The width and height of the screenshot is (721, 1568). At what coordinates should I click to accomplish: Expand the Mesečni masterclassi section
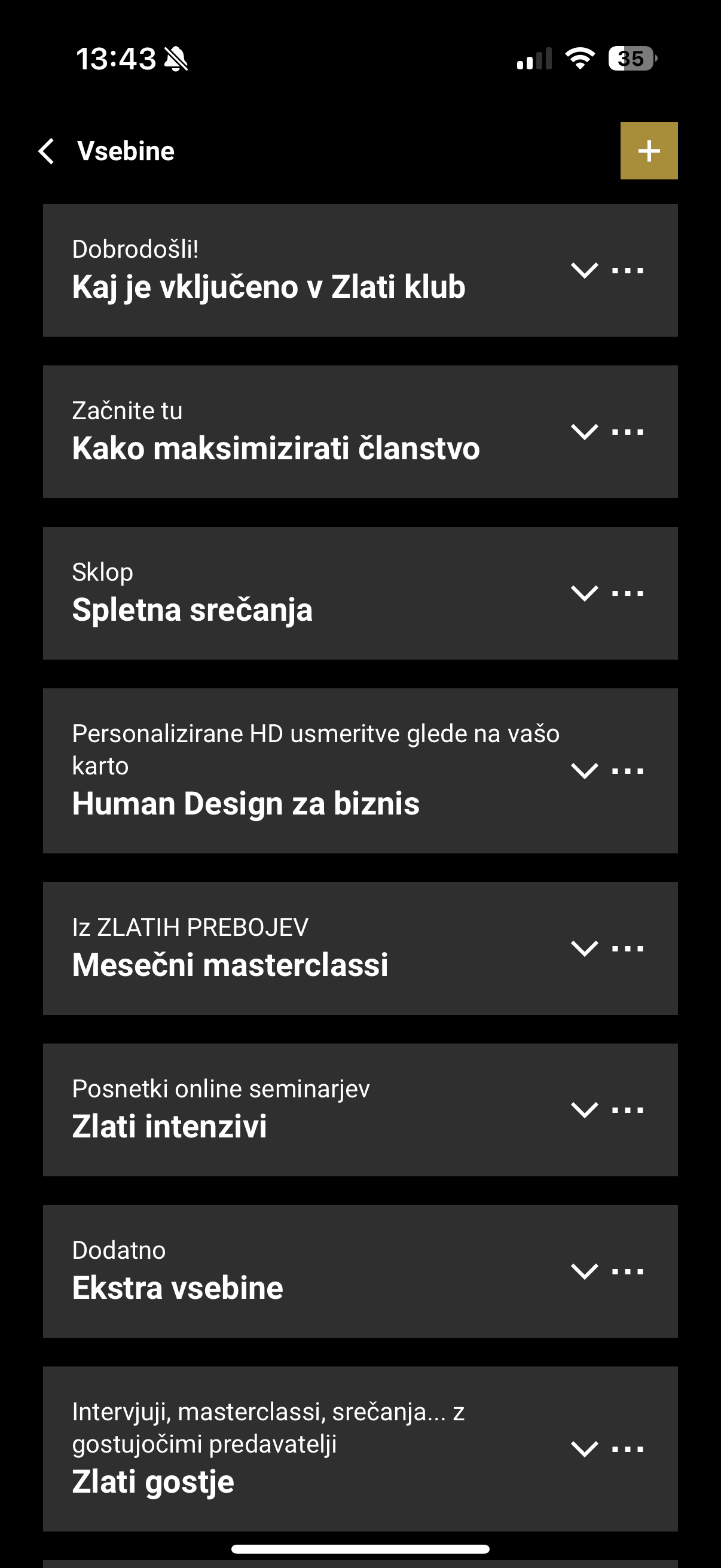point(584,948)
